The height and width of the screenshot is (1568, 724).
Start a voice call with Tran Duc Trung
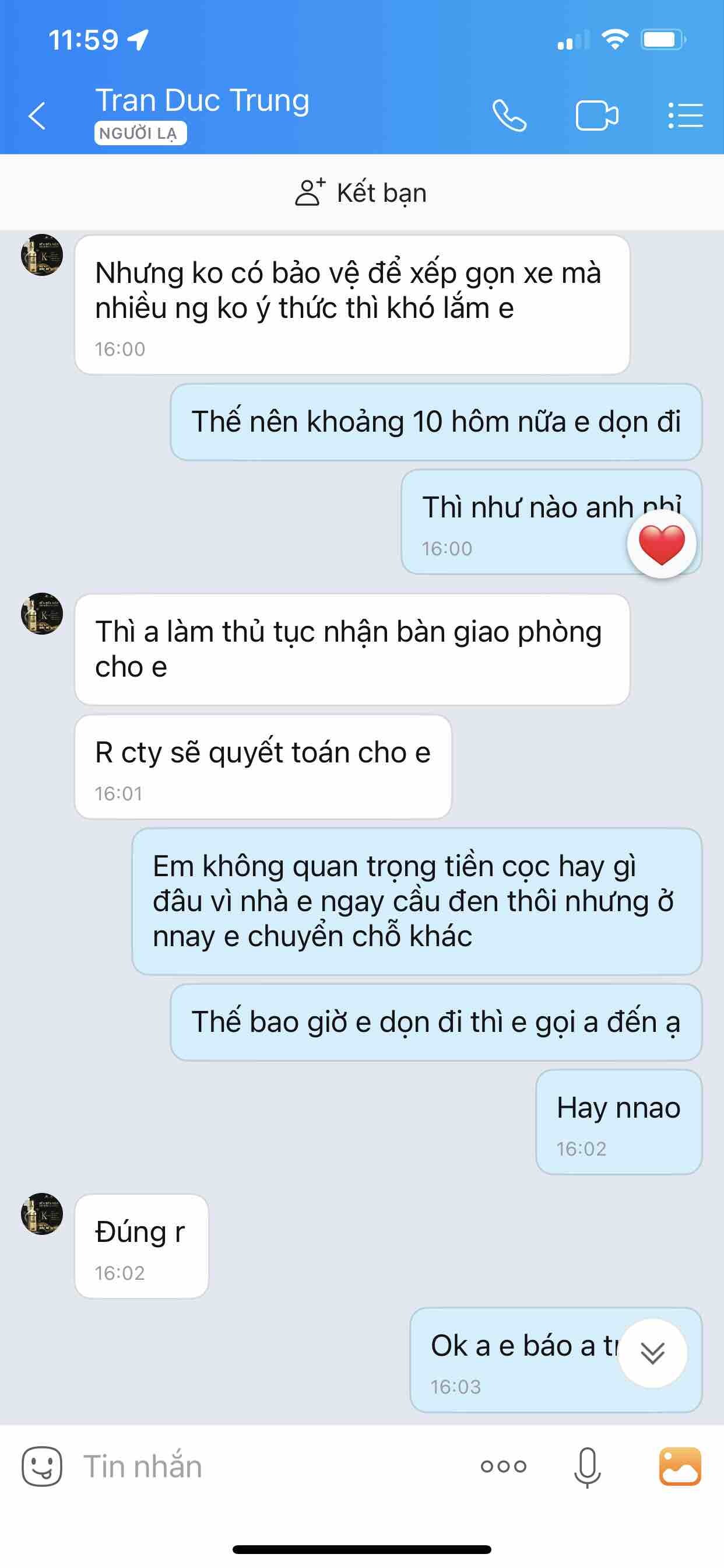[509, 115]
